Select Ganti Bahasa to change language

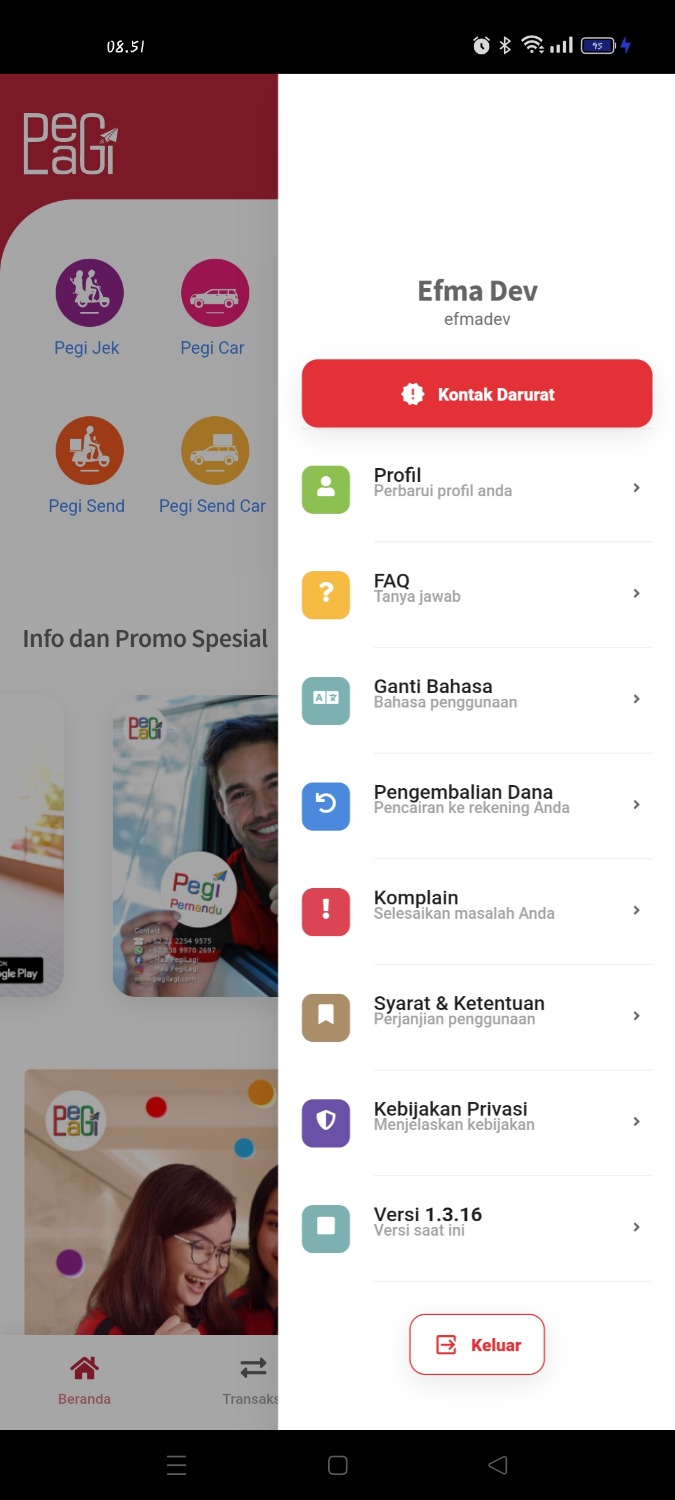click(x=477, y=700)
